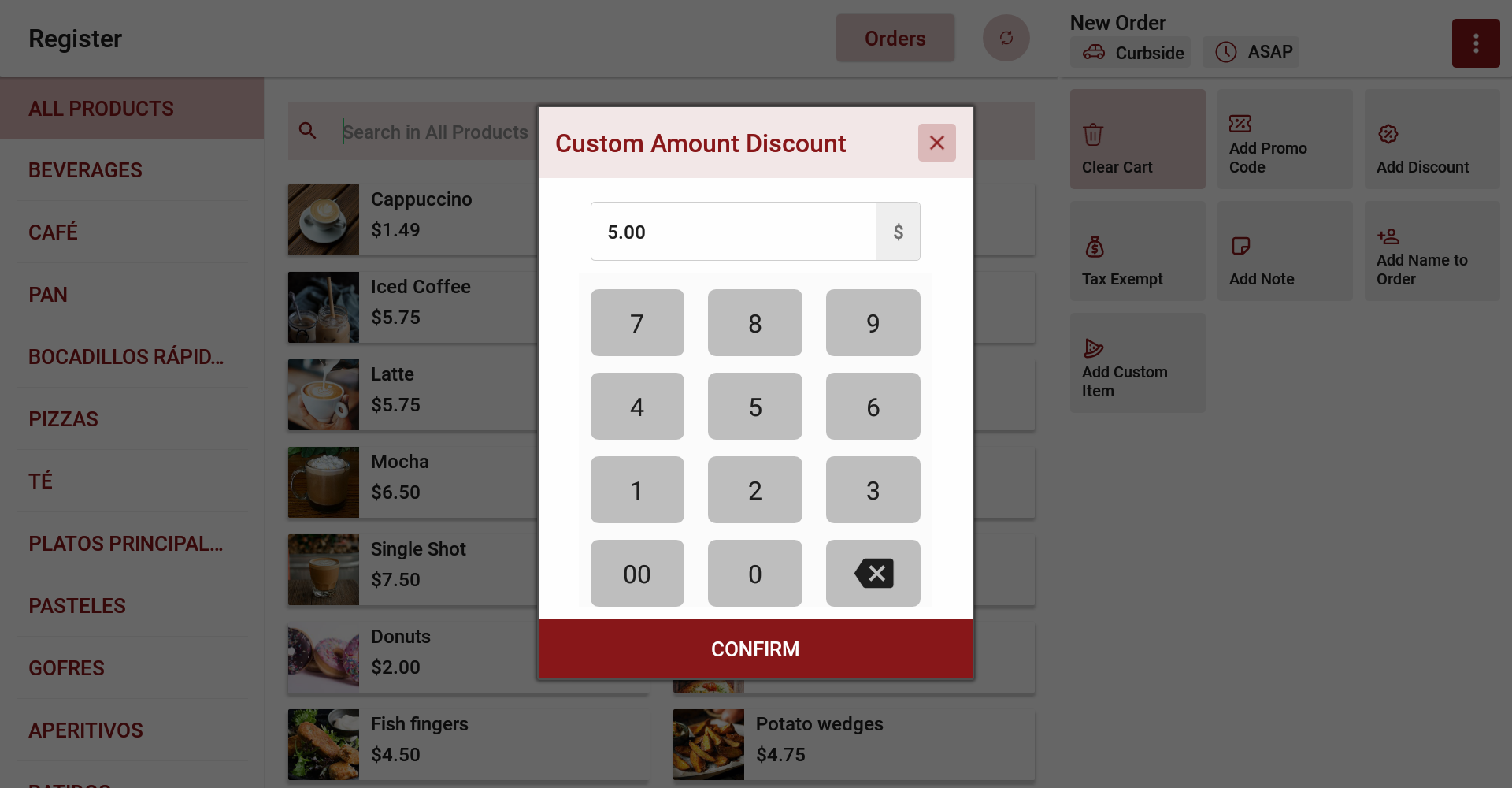Viewport: 1512px width, 788px height.
Task: Enter digit 8 on the keypad
Action: pos(754,322)
